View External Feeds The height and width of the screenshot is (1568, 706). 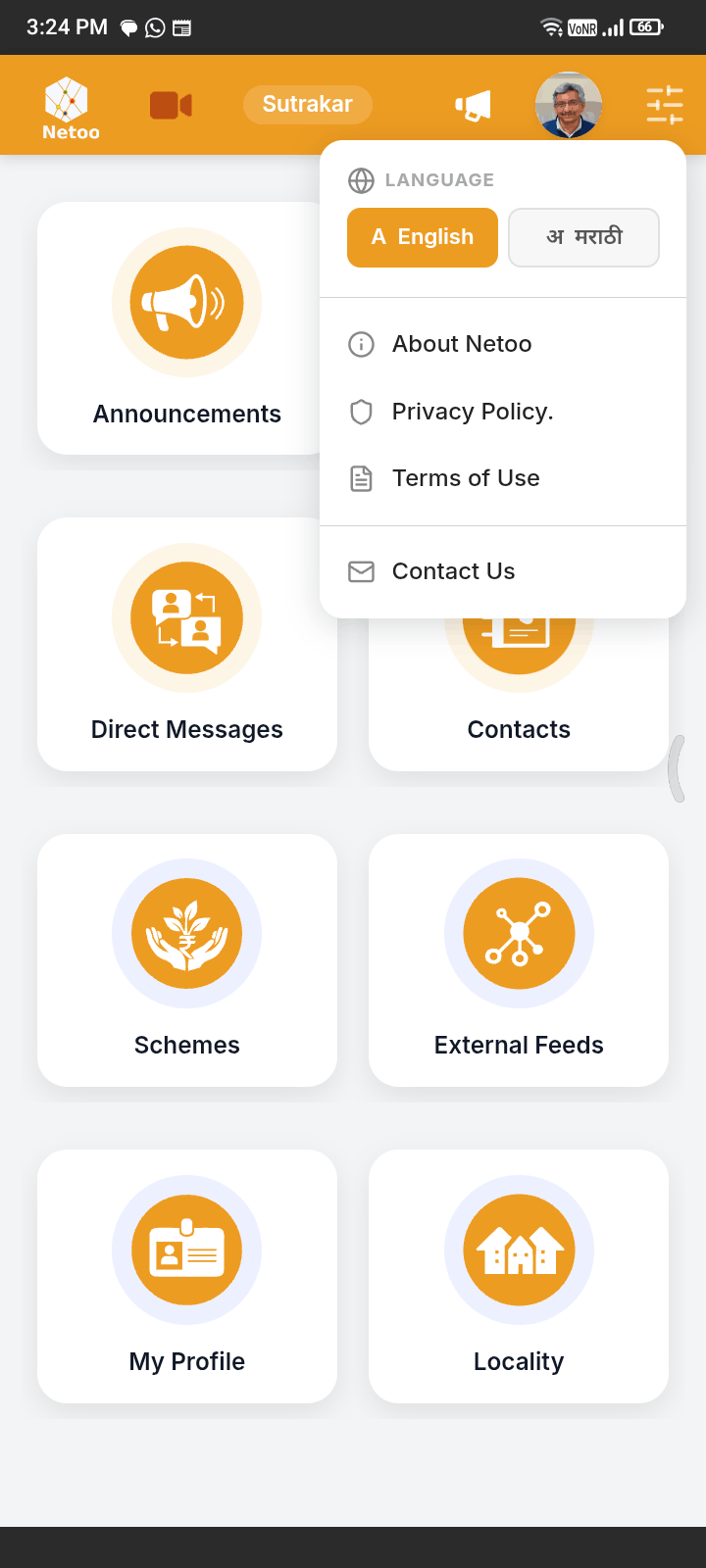519,960
